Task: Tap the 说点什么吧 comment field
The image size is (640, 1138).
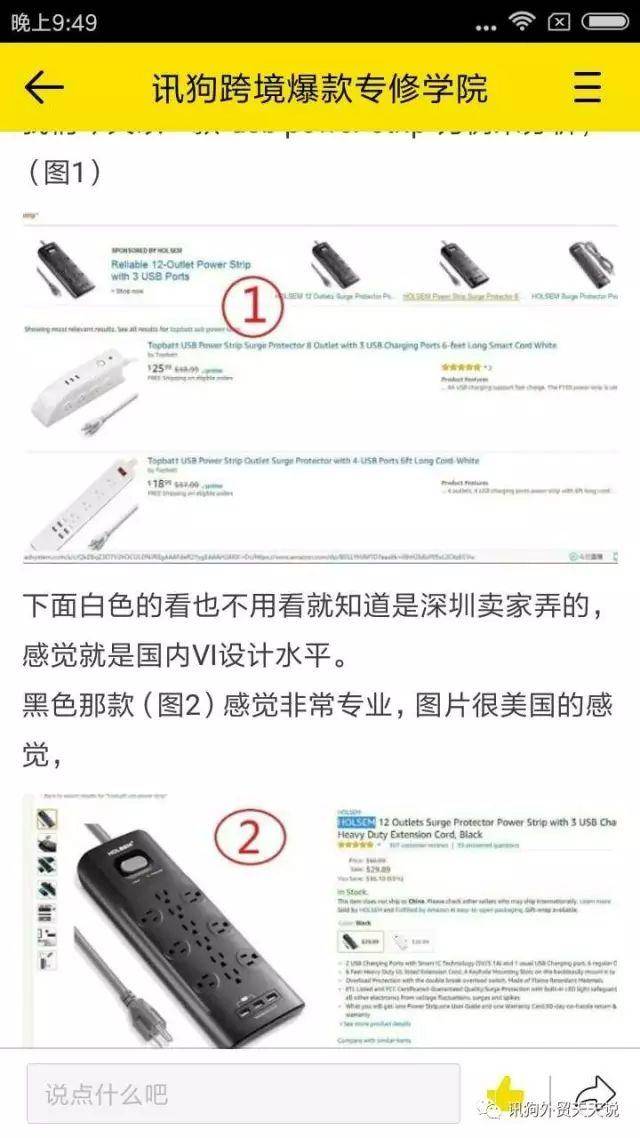Action: [243, 1093]
